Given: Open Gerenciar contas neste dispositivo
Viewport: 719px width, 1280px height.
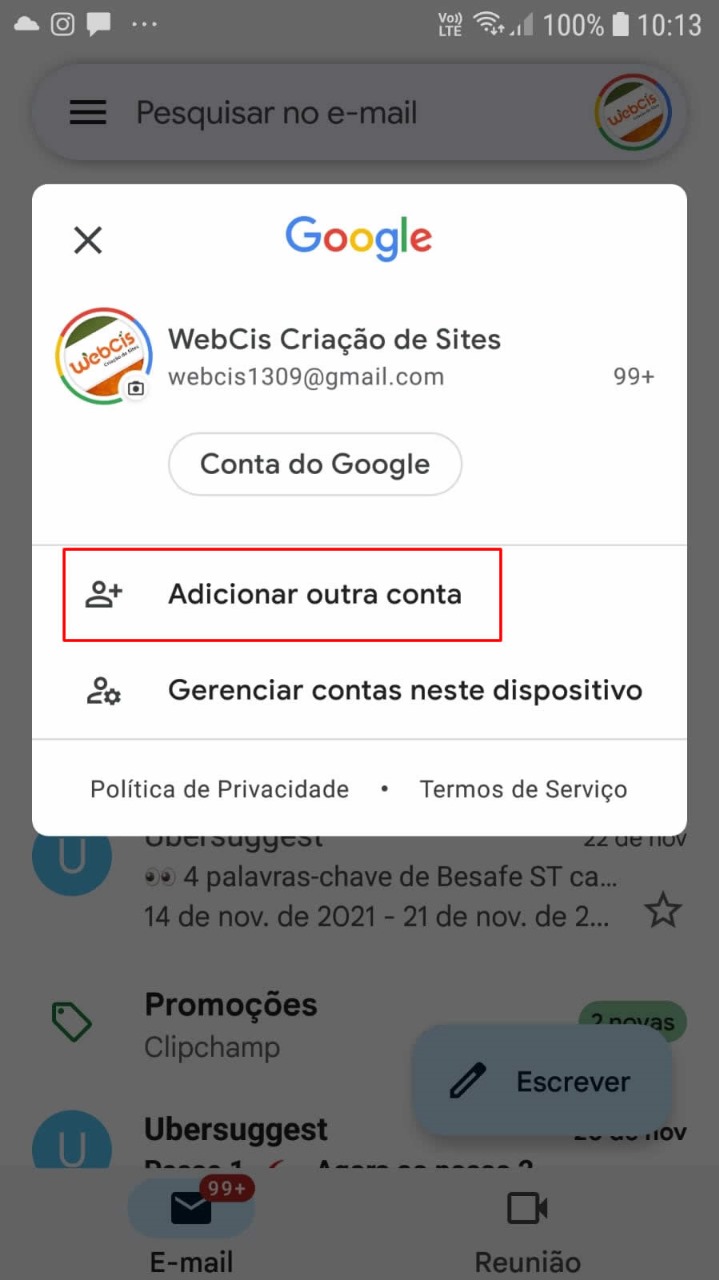Looking at the screenshot, I should [404, 690].
